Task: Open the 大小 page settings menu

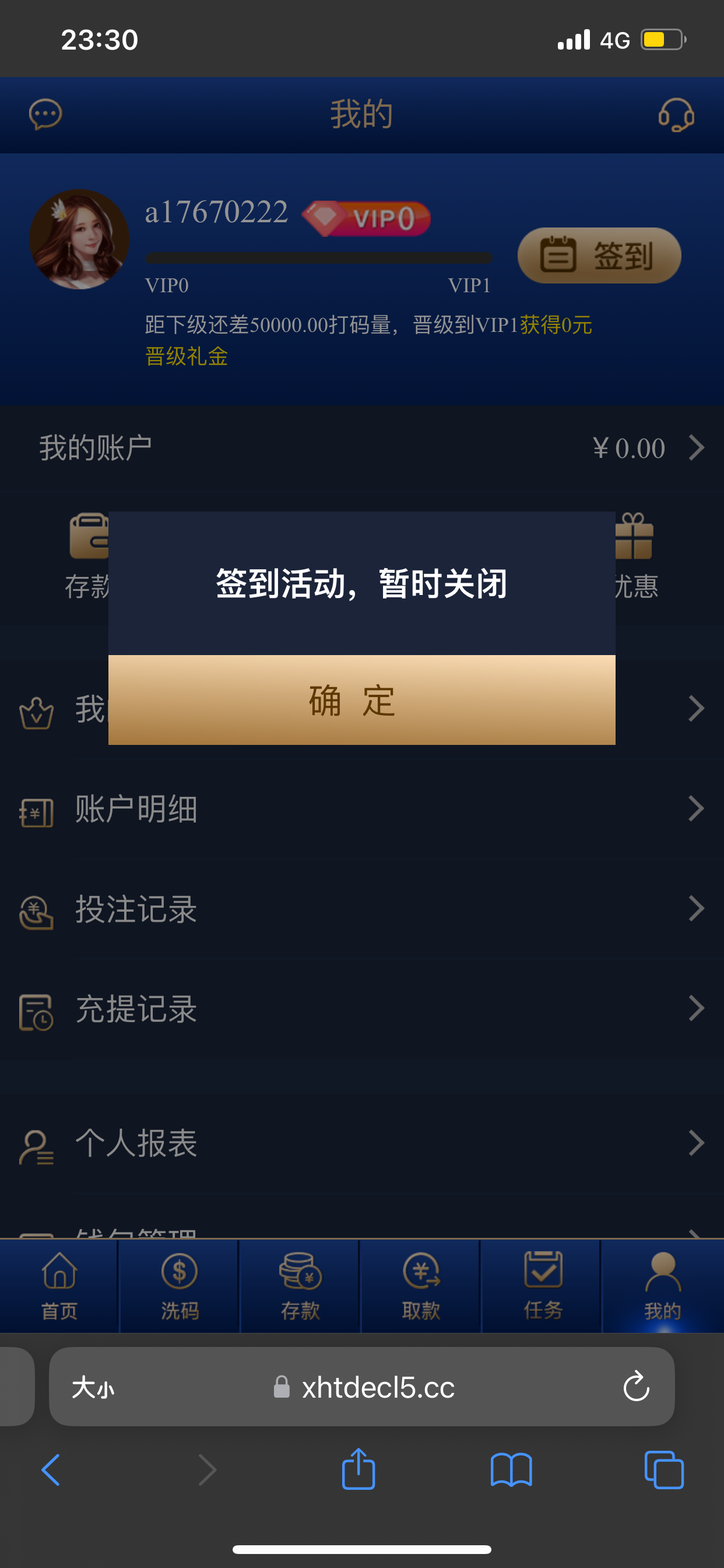Action: 93,1388
